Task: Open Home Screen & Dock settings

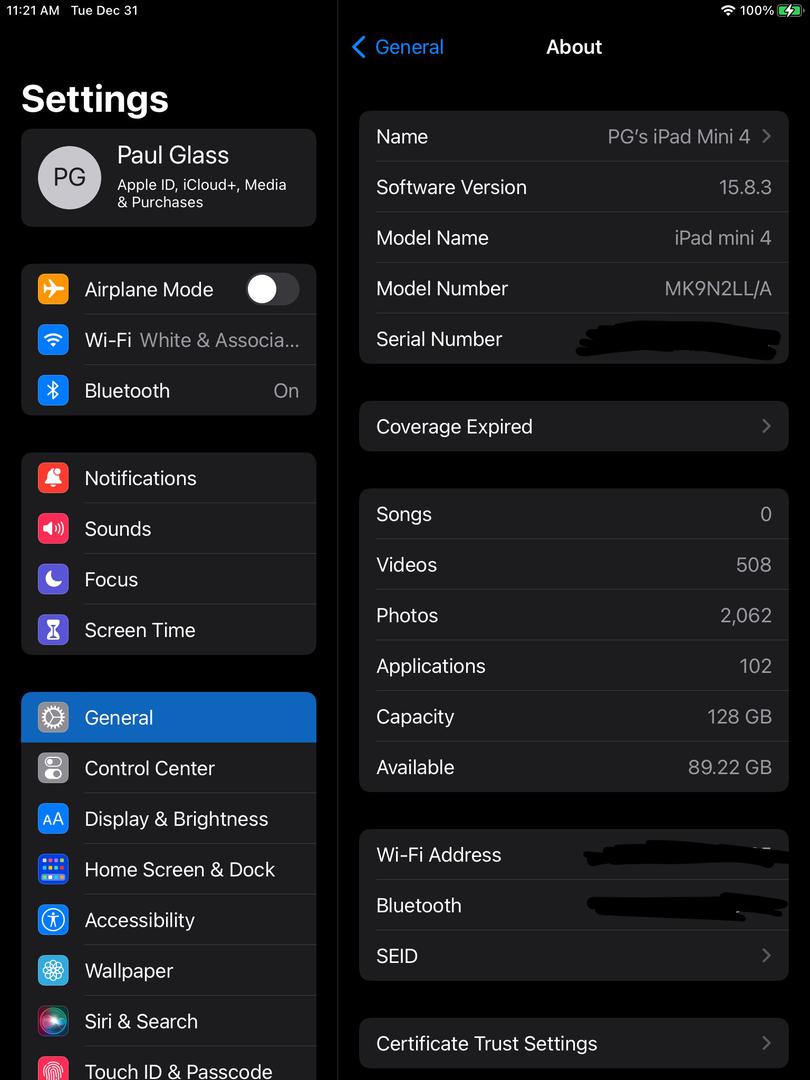Action: click(x=168, y=870)
